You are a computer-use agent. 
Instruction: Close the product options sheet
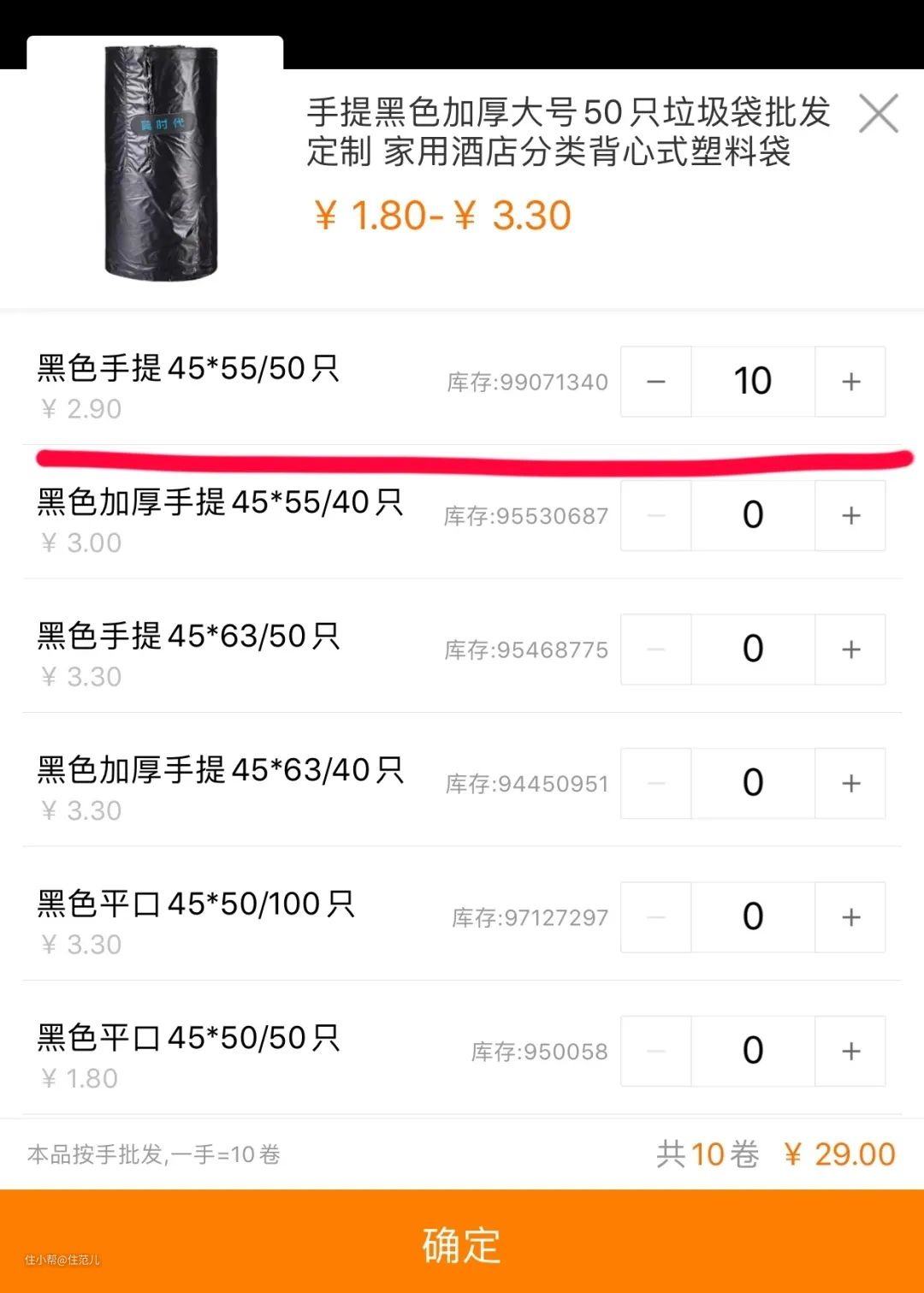(878, 114)
